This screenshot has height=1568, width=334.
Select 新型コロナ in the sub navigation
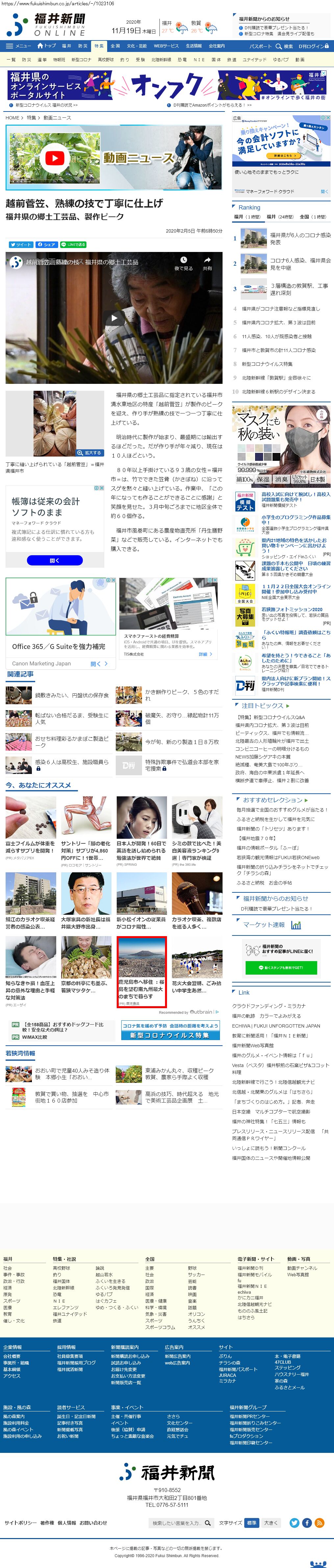coord(81,60)
